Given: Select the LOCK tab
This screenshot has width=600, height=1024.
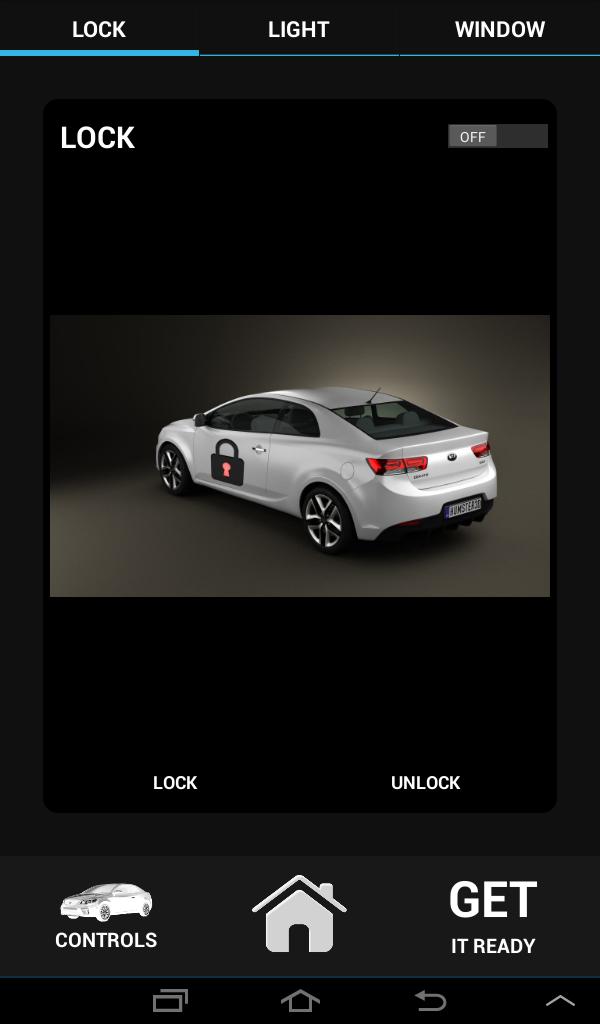Looking at the screenshot, I should (99, 29).
